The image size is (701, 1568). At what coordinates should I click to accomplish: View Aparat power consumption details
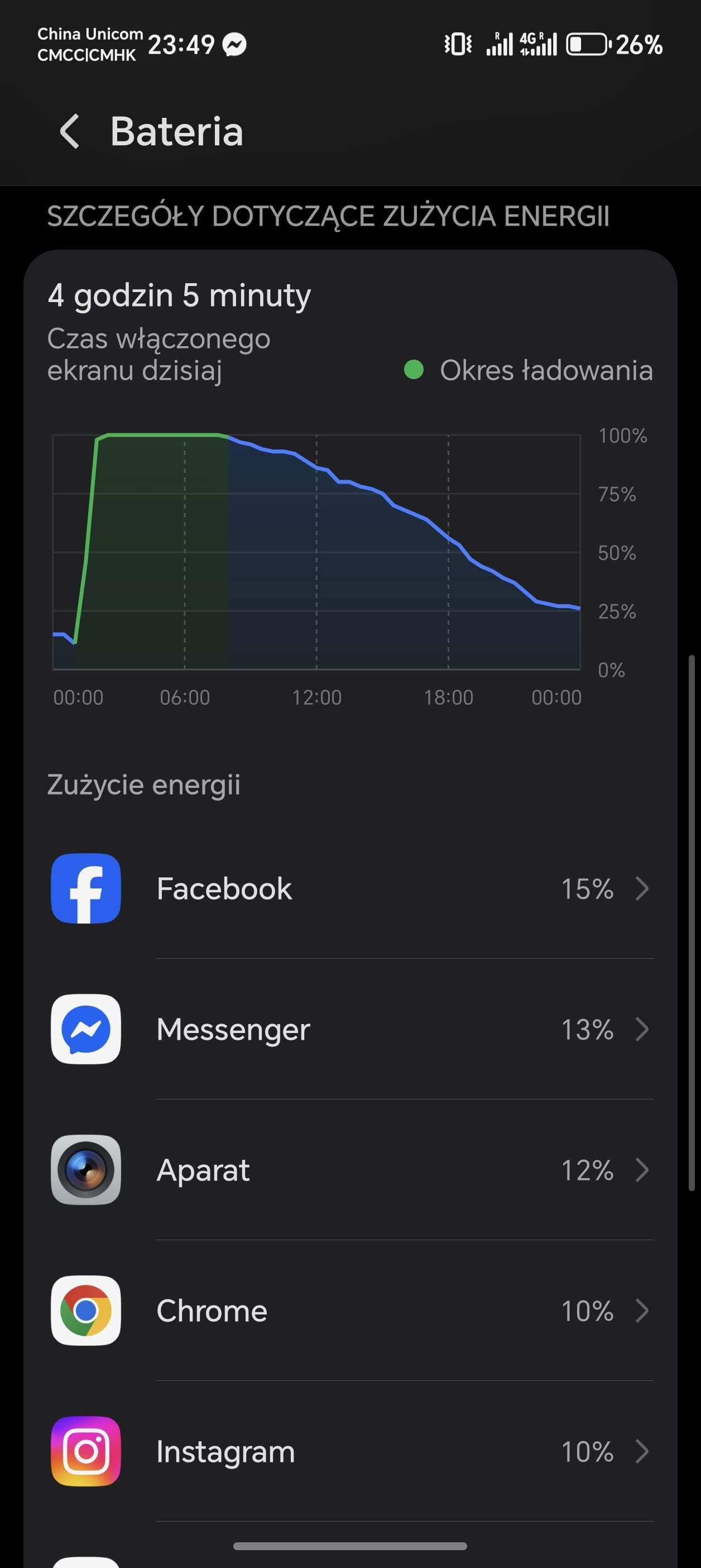click(x=350, y=1170)
